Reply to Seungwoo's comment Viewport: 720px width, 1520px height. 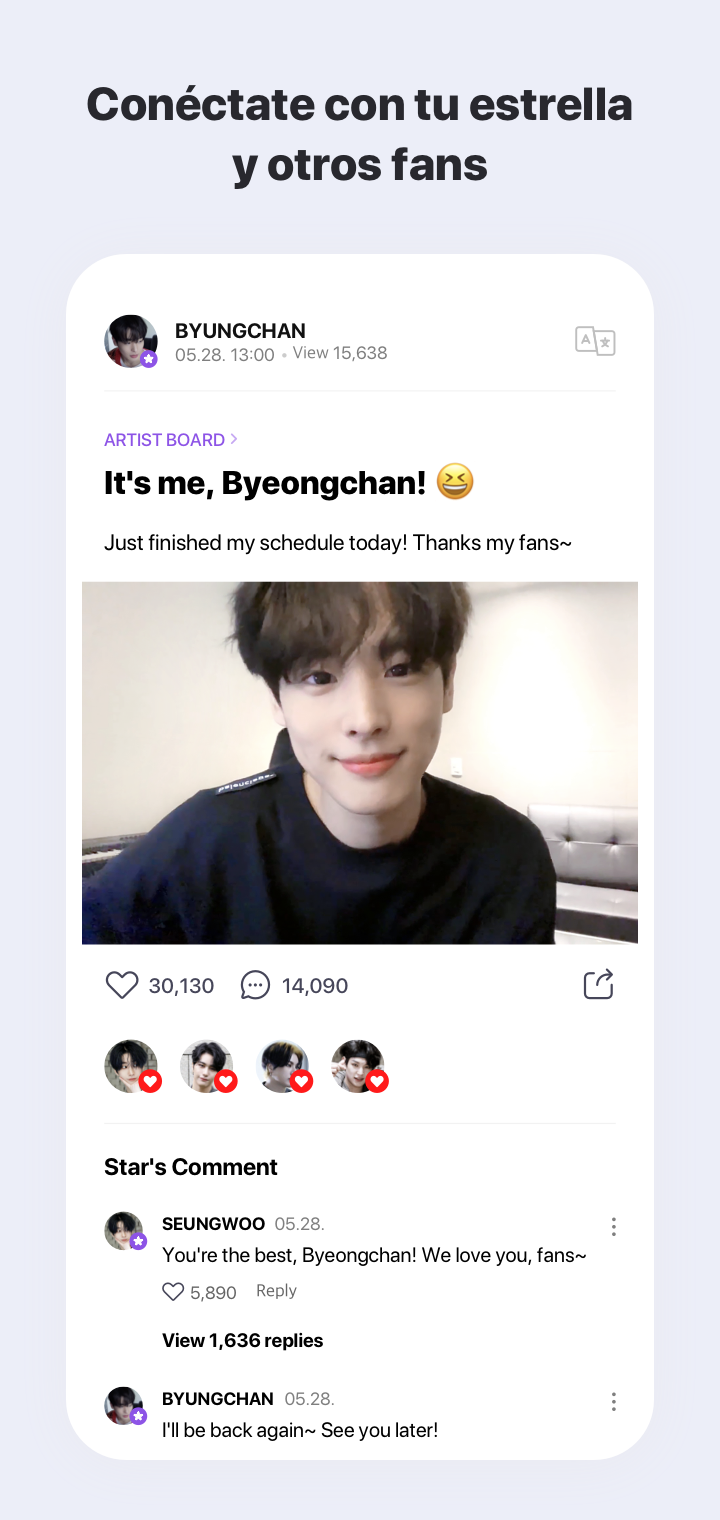pyautogui.click(x=275, y=1291)
